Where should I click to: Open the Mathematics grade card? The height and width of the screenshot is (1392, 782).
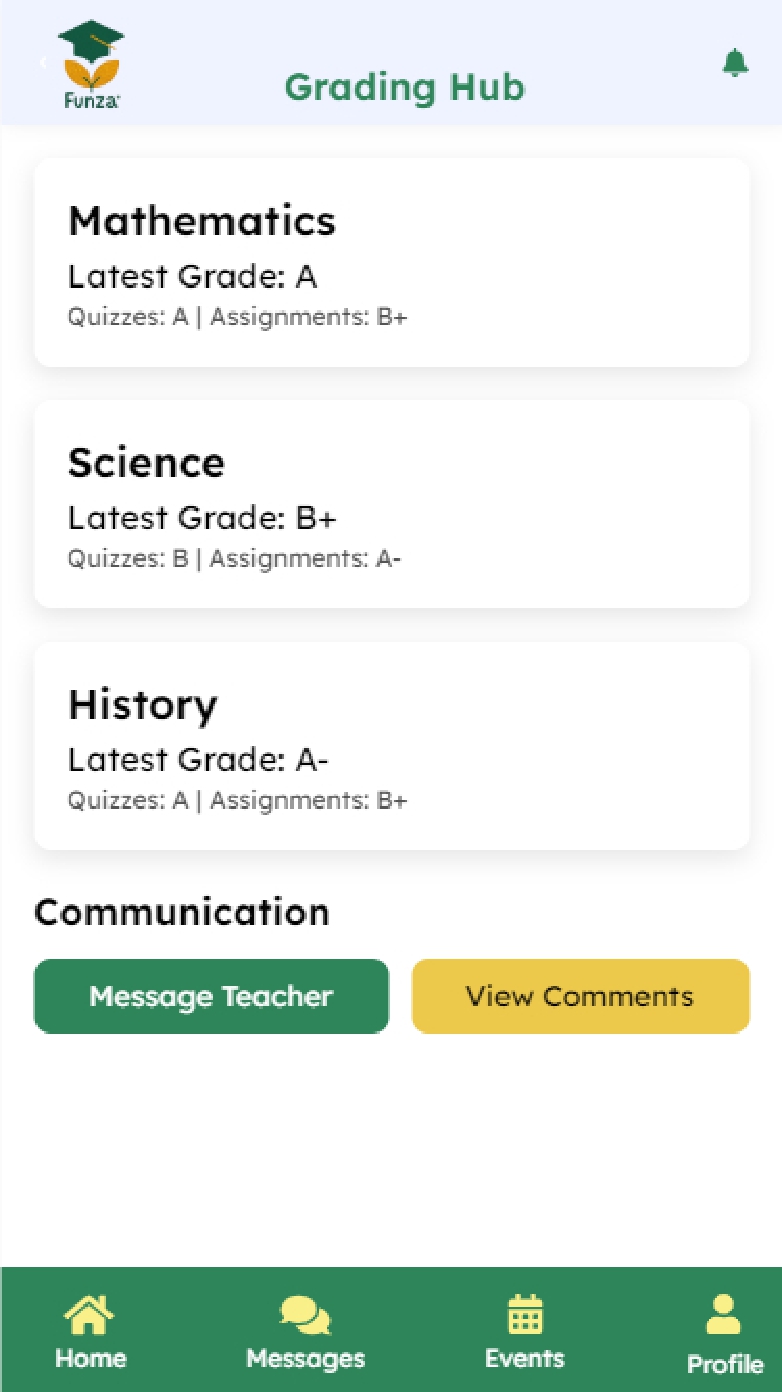392,262
